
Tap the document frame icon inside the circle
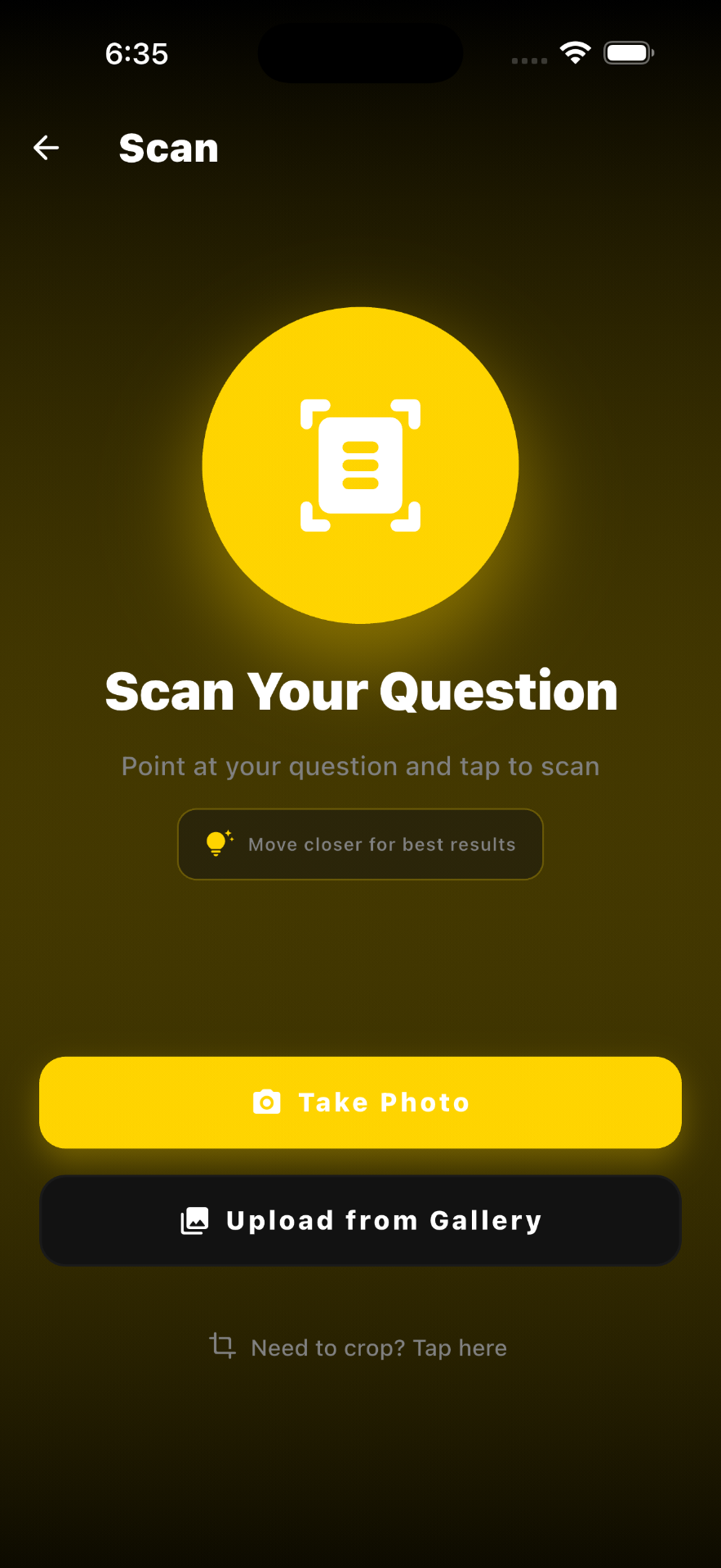pyautogui.click(x=360, y=465)
